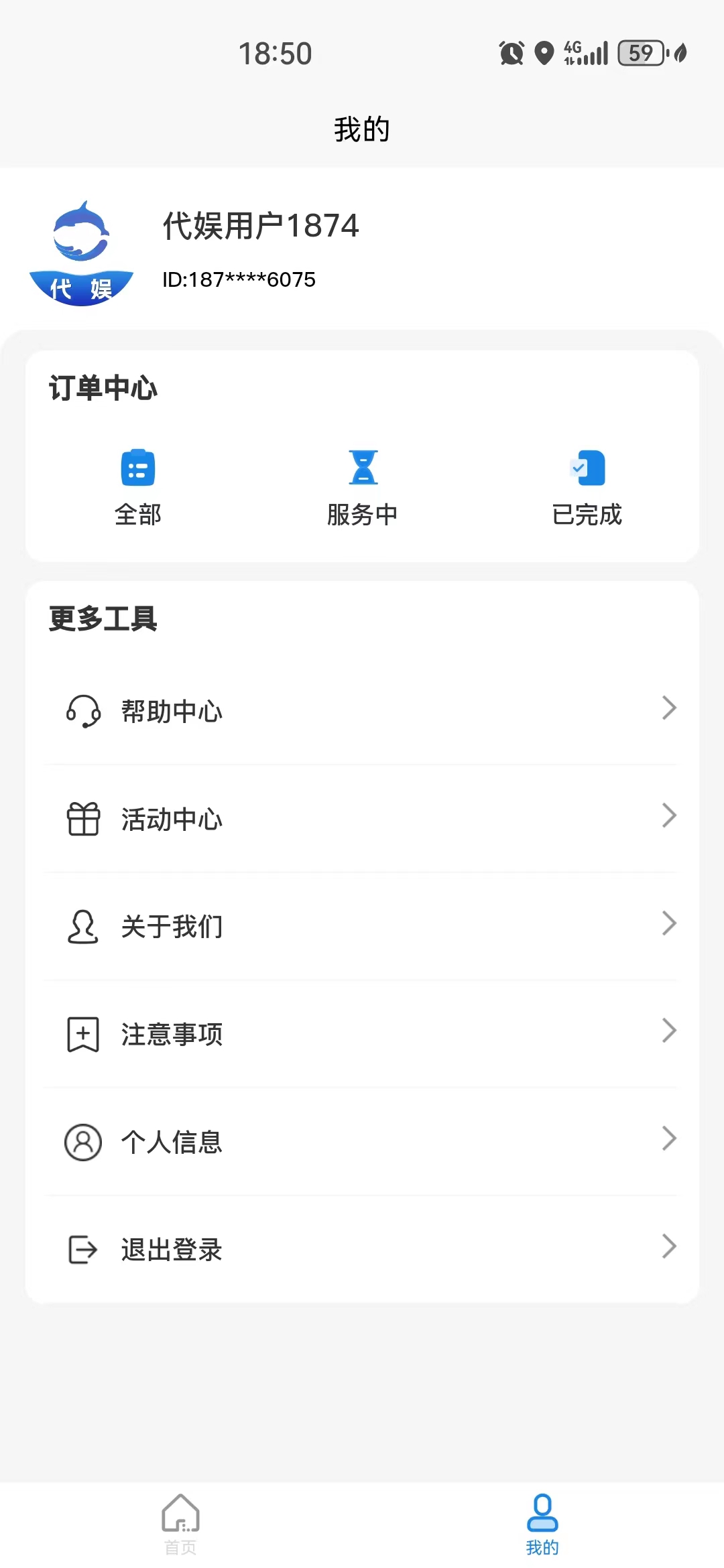Open About Us (关于我们)
The image size is (724, 1568).
click(362, 926)
